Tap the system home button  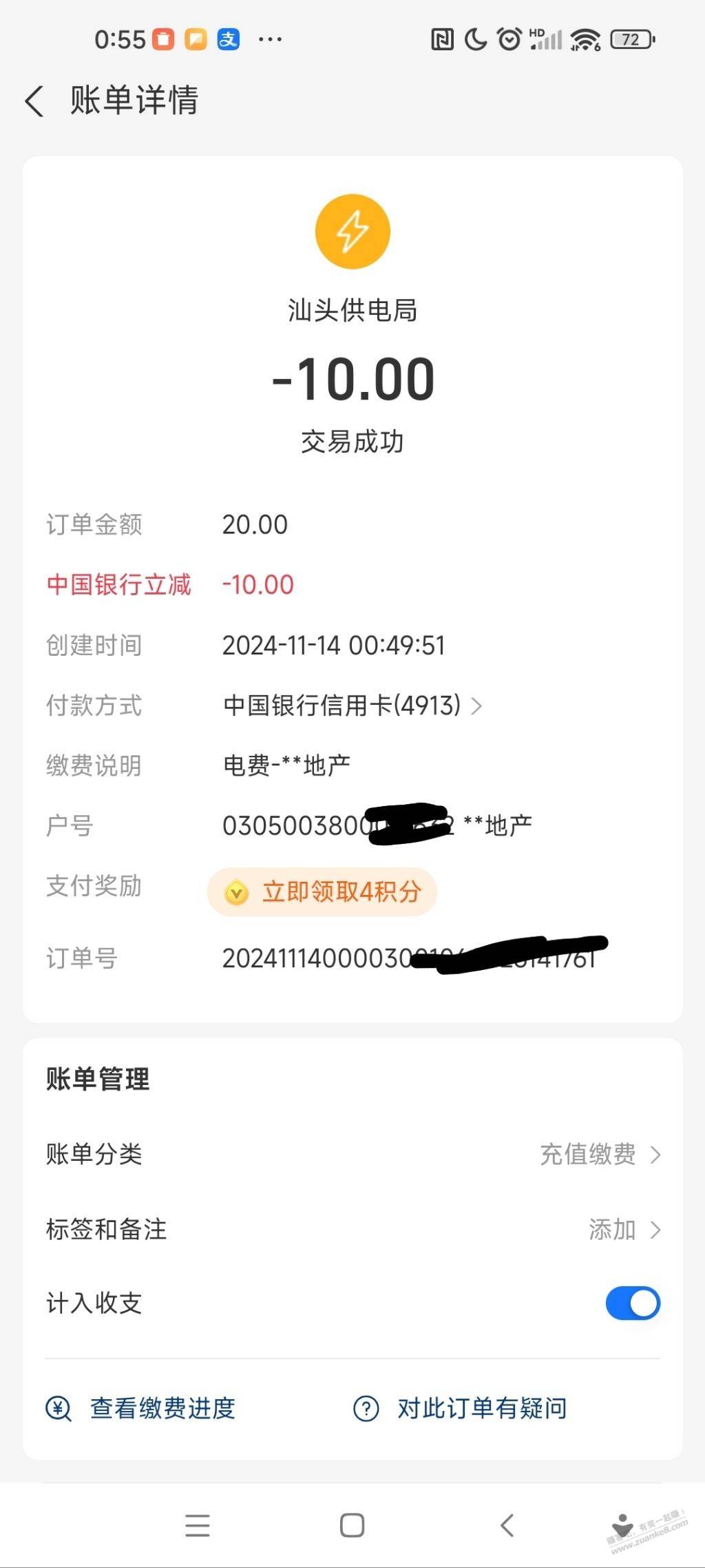(x=352, y=1525)
